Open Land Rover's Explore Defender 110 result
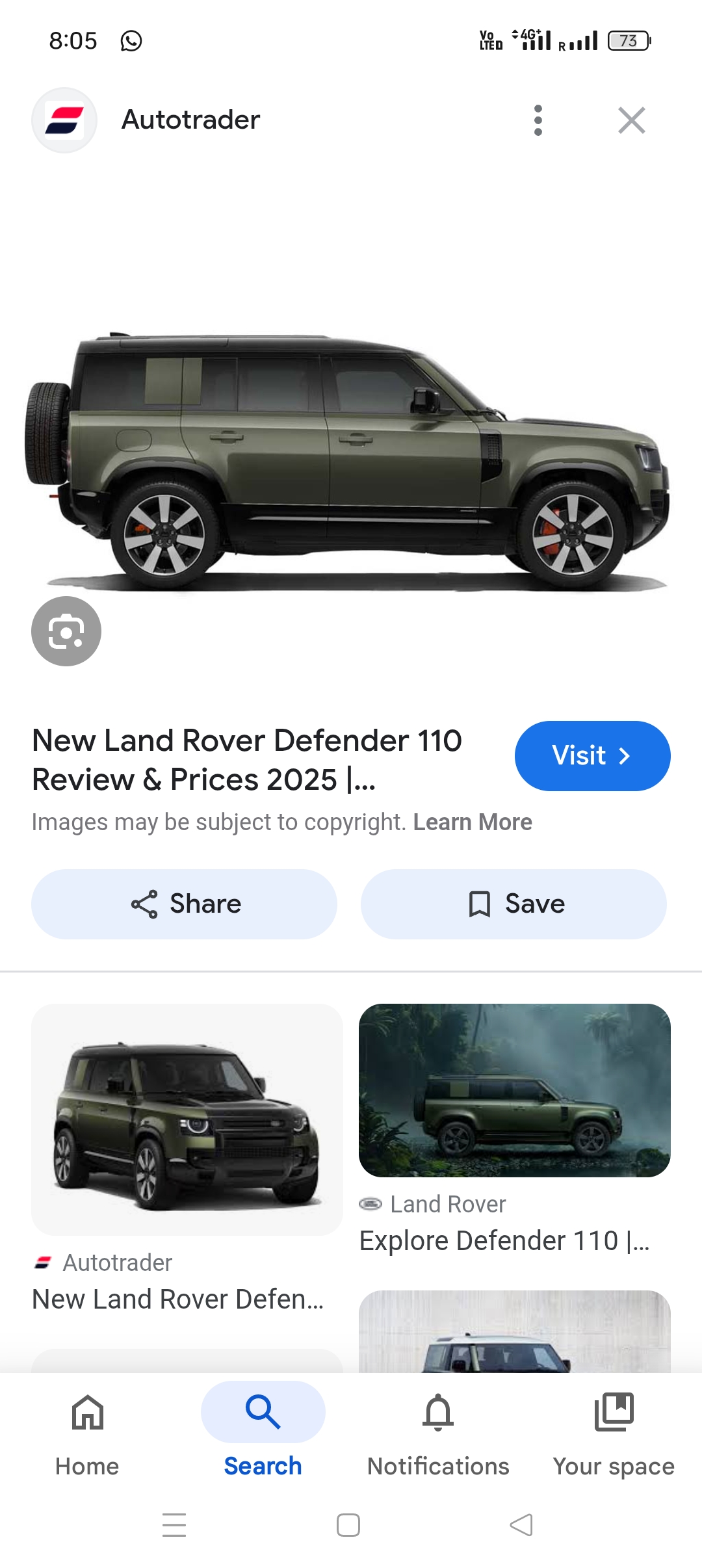The width and height of the screenshot is (702, 1568). tap(514, 1091)
